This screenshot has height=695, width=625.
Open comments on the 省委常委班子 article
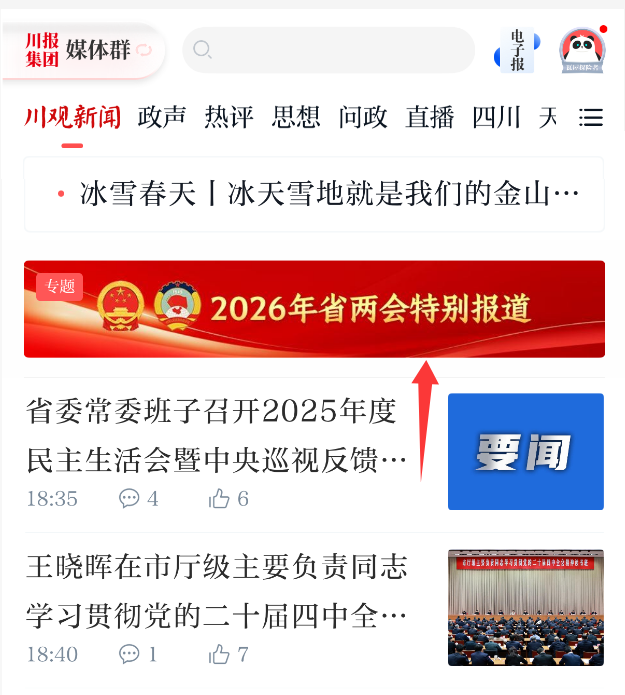[139, 498]
